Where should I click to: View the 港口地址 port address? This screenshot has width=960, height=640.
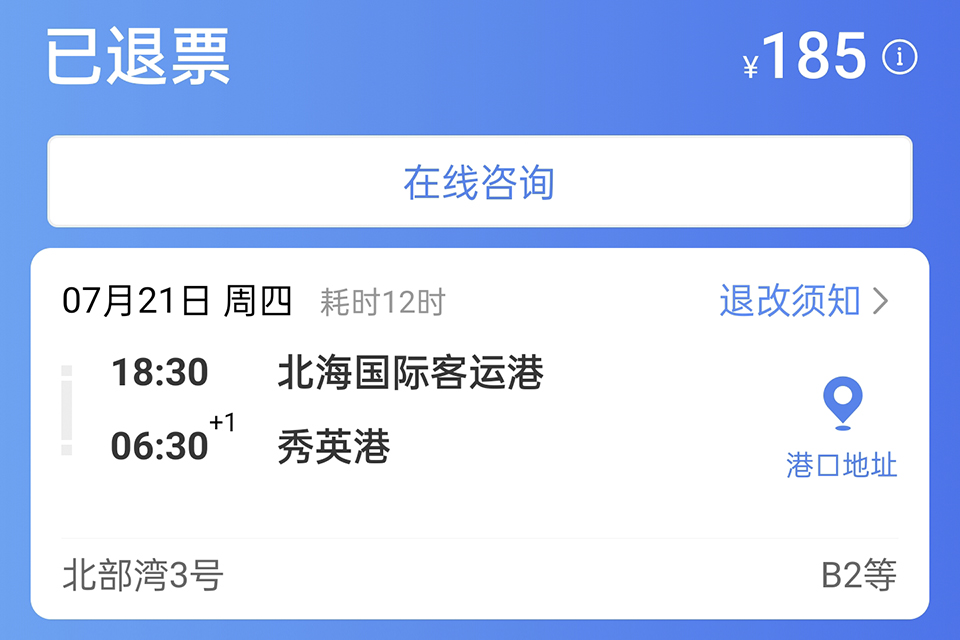(842, 428)
